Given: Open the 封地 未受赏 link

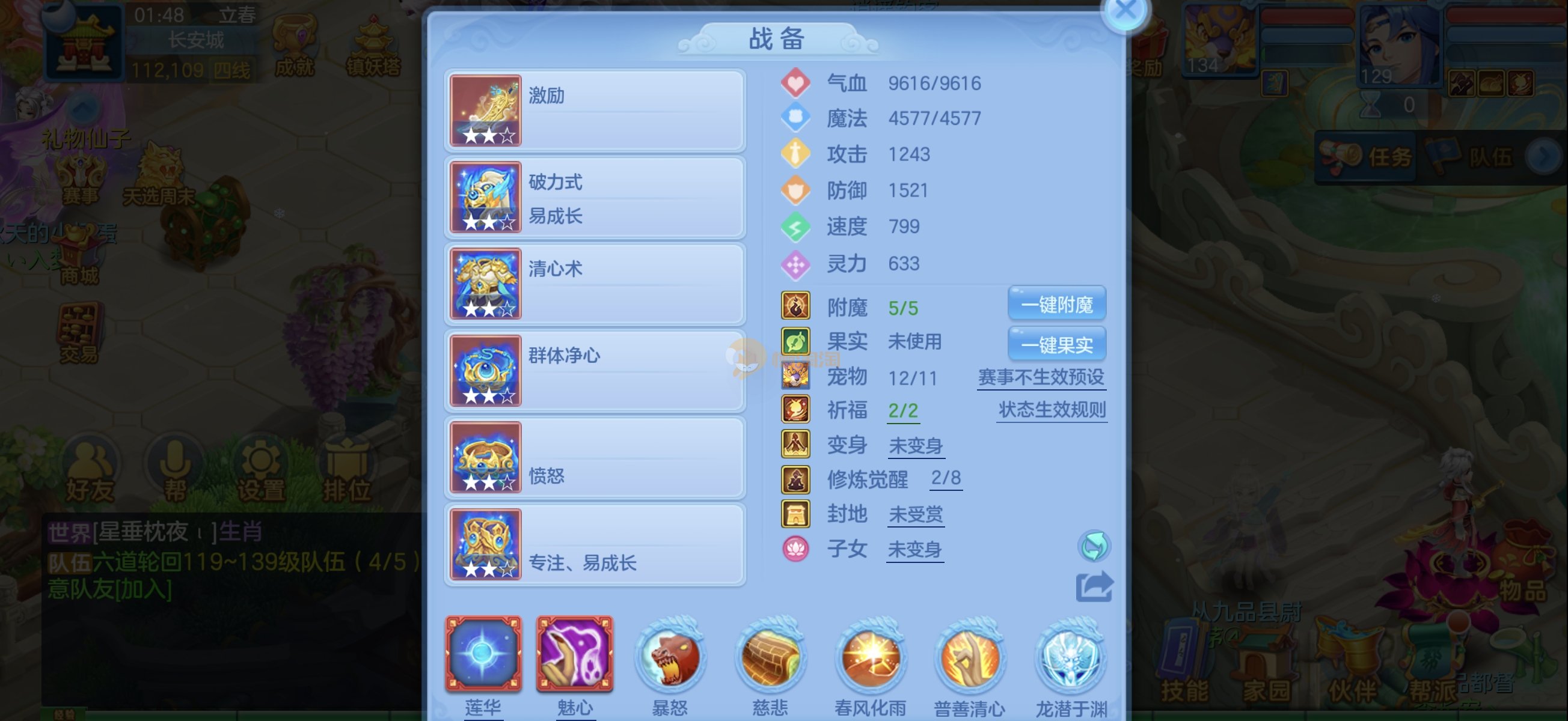Looking at the screenshot, I should [916, 515].
